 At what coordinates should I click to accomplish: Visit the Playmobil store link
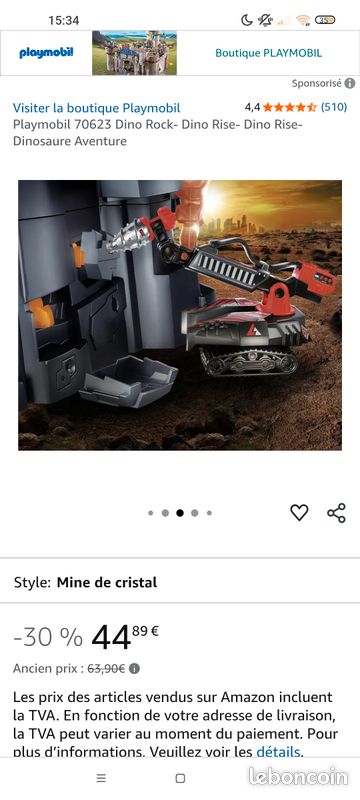(x=96, y=108)
